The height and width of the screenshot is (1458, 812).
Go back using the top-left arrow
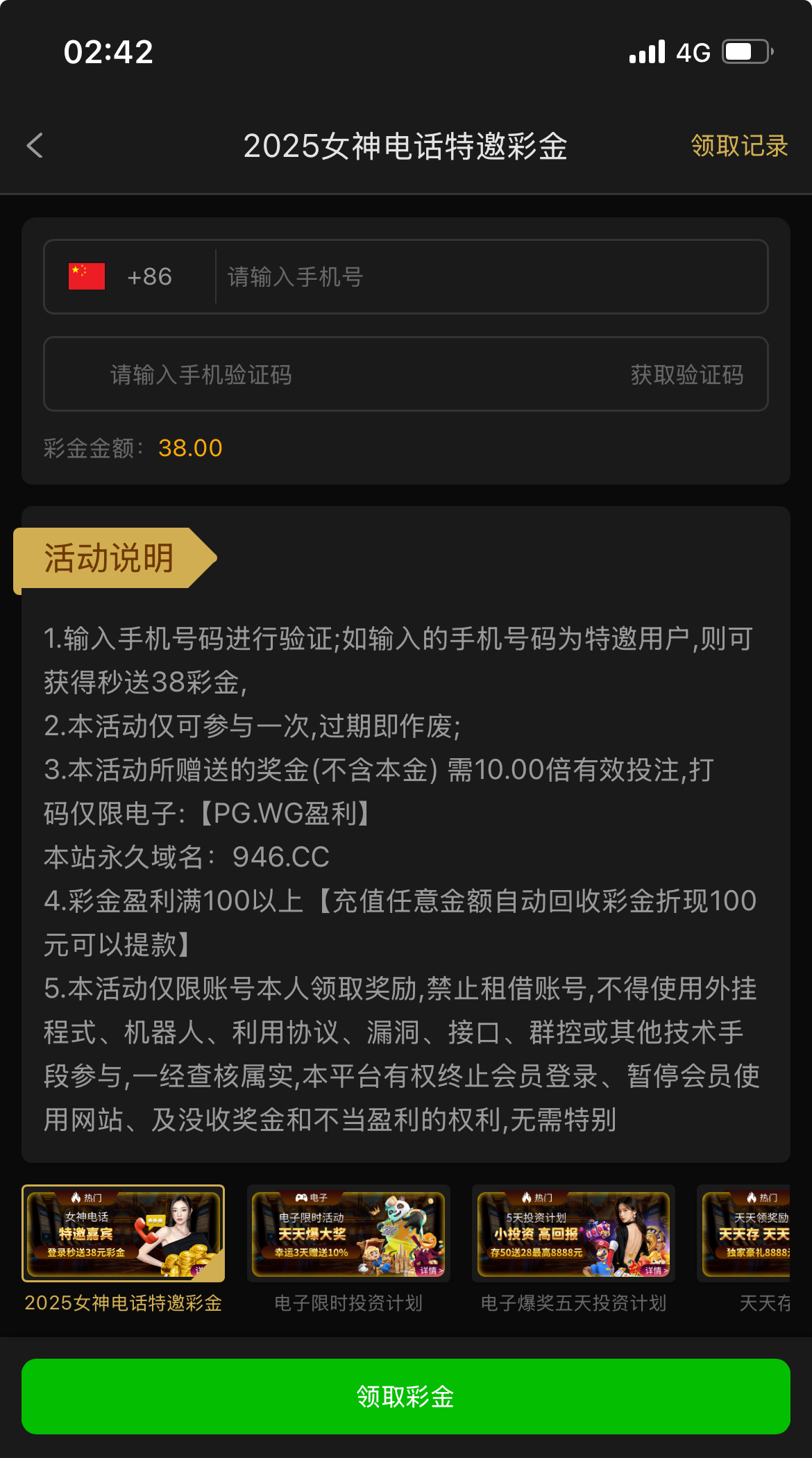point(35,146)
